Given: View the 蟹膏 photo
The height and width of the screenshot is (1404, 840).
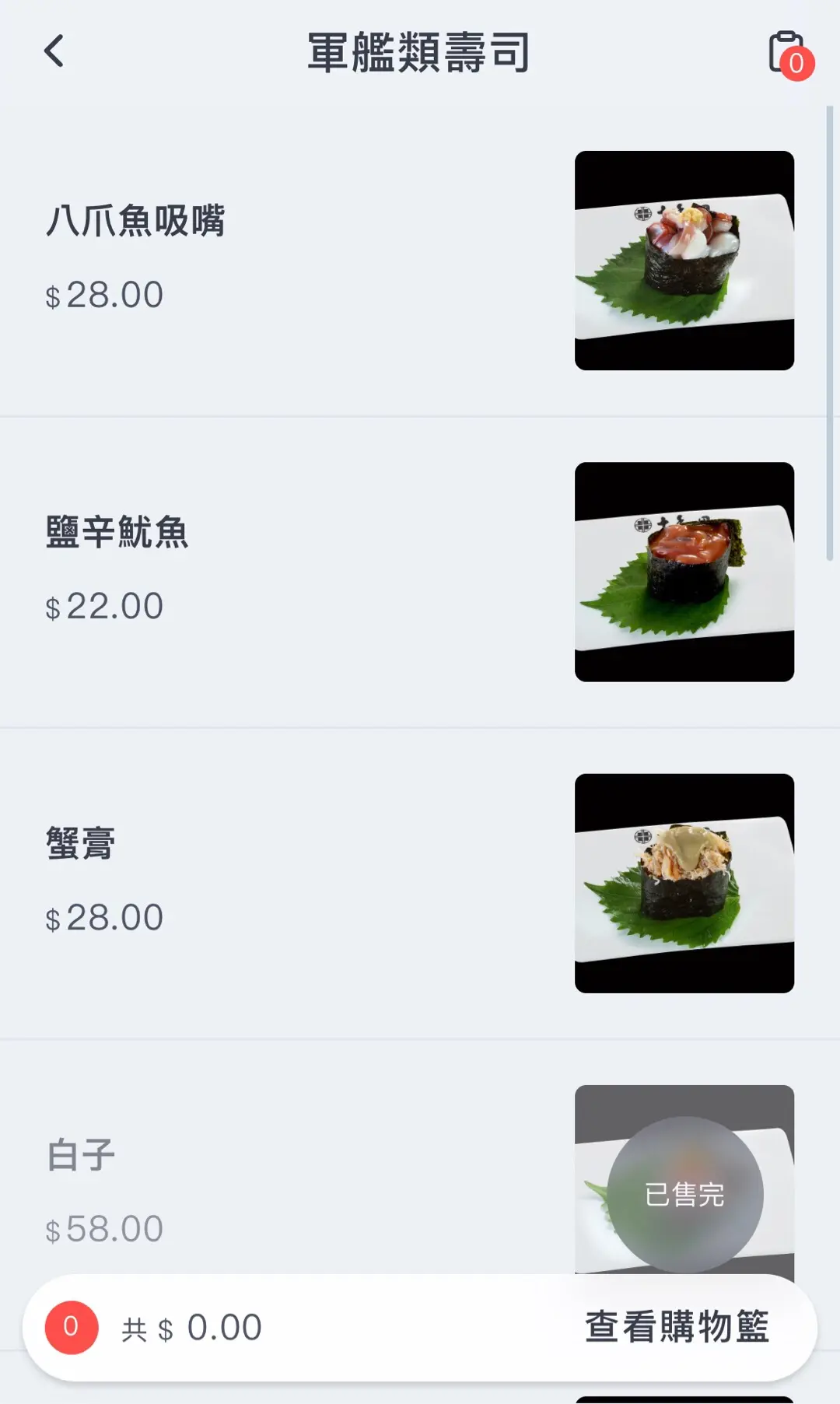Looking at the screenshot, I should 684,883.
